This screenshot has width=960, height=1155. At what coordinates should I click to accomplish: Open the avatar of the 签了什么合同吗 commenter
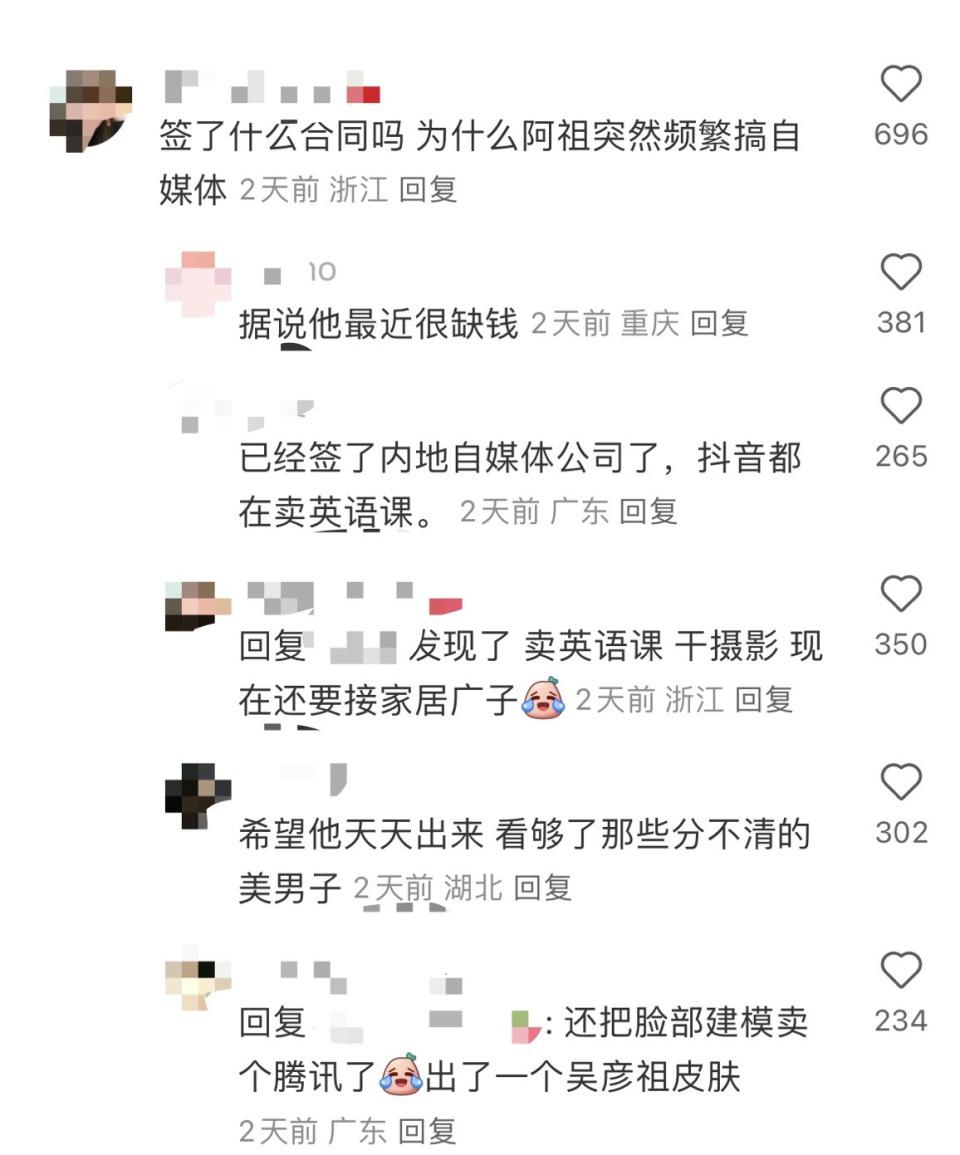click(x=91, y=111)
